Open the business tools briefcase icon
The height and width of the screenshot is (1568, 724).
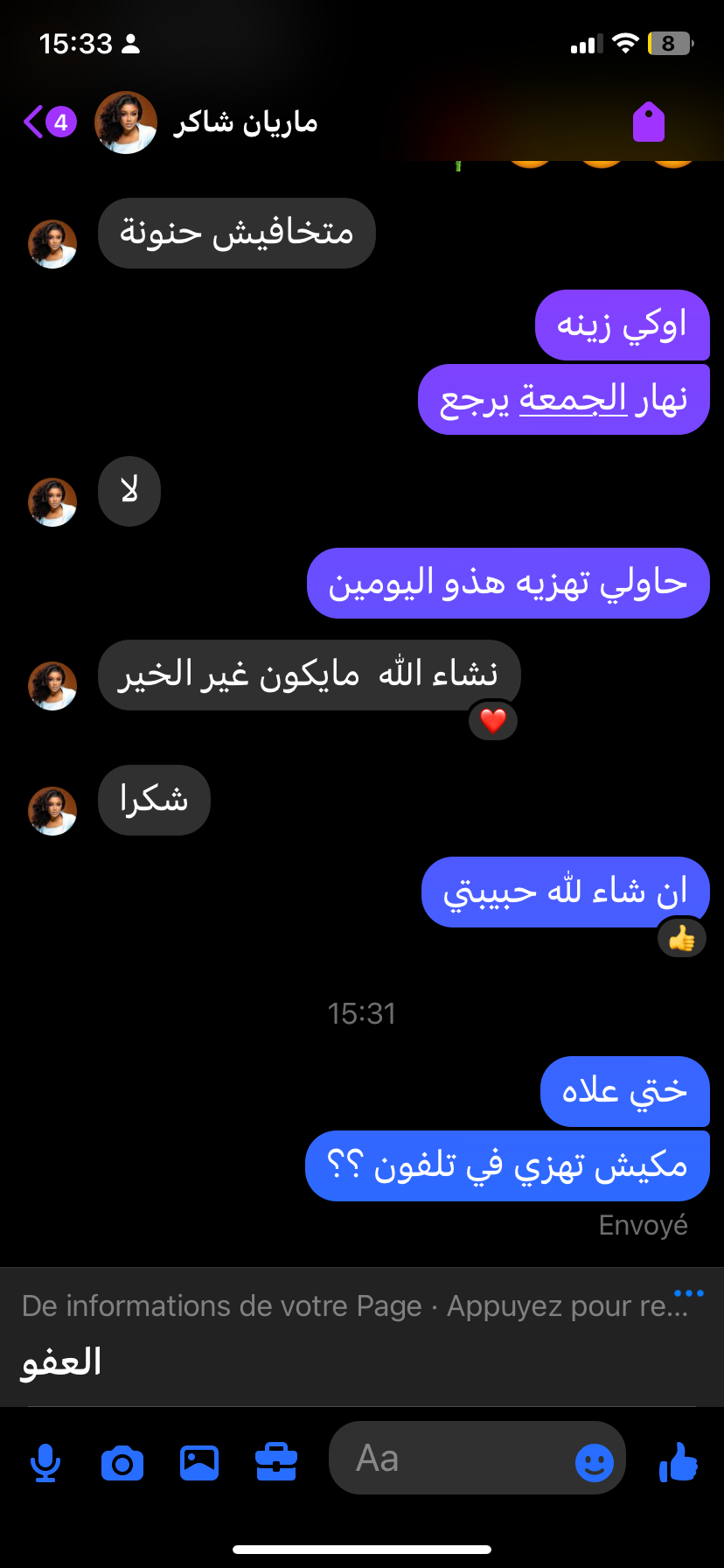pos(276,1462)
